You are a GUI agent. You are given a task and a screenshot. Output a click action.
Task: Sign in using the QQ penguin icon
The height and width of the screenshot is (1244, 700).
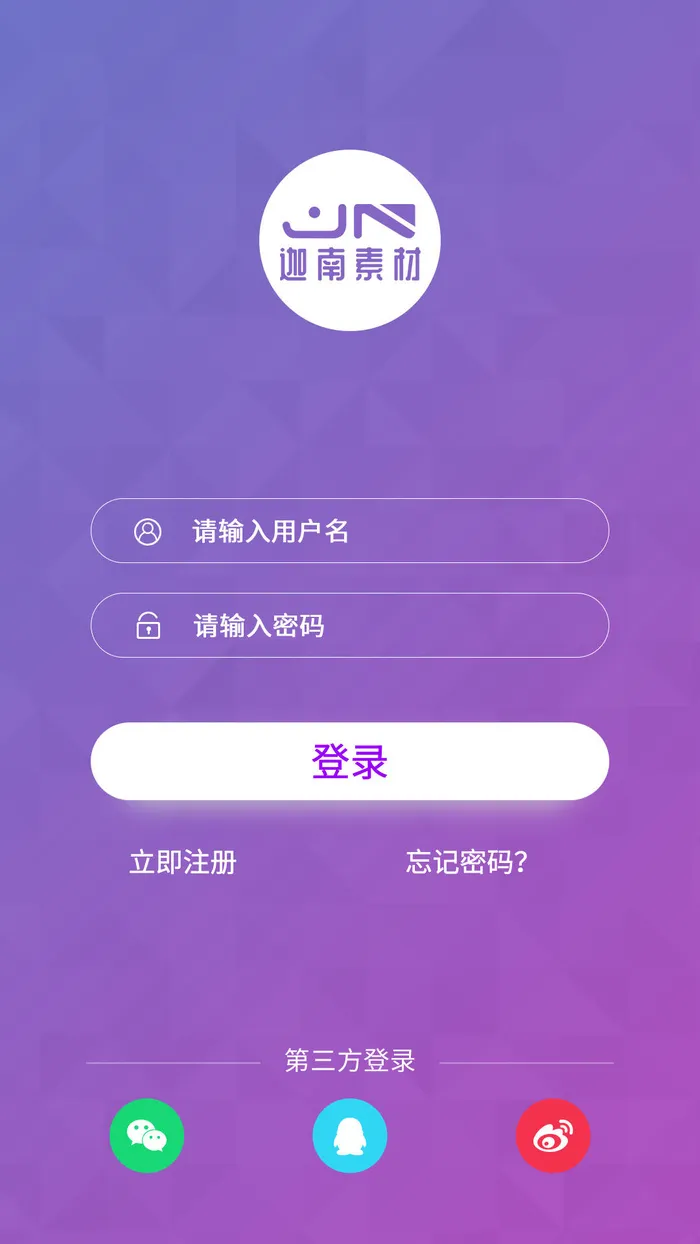(x=350, y=1136)
